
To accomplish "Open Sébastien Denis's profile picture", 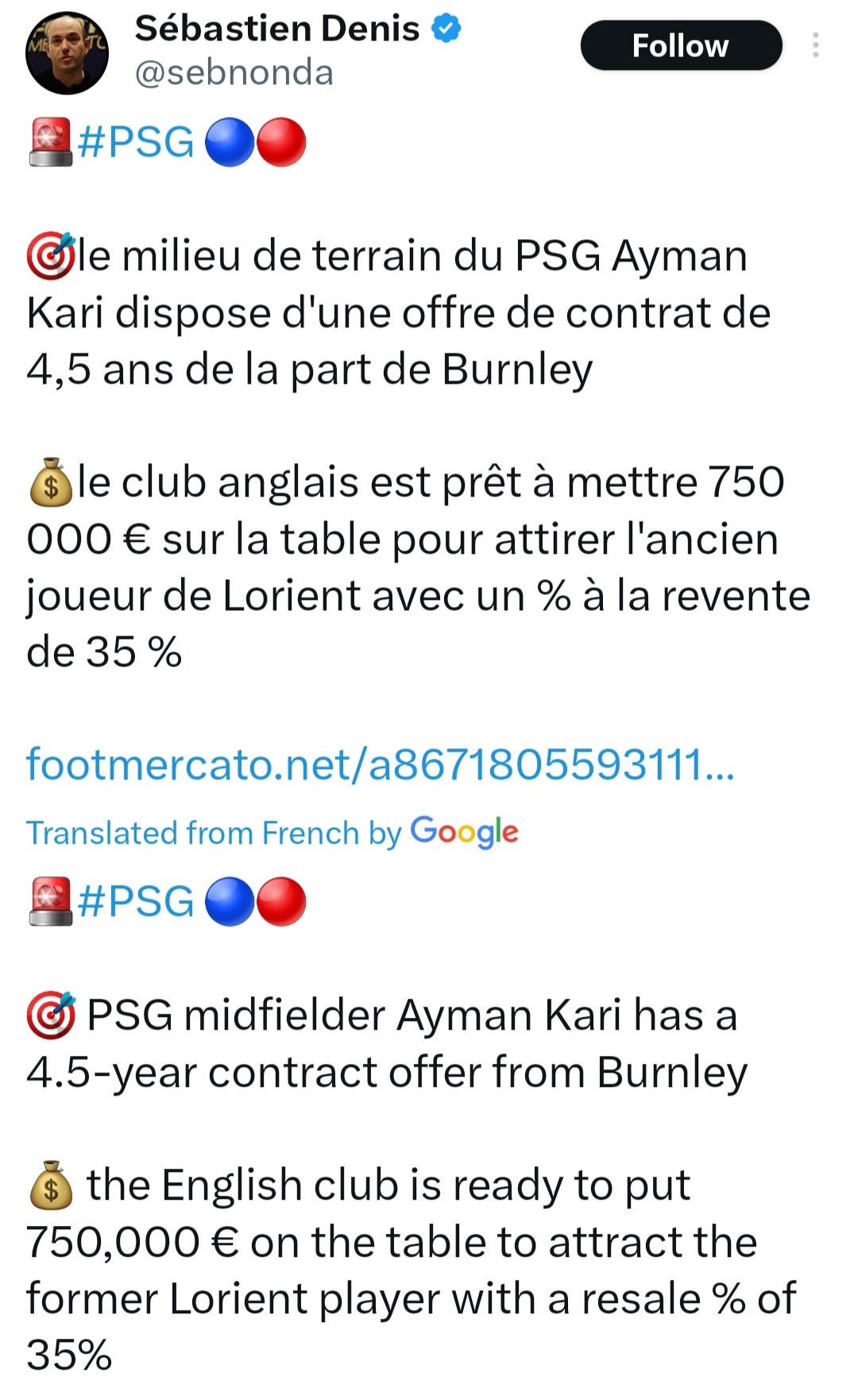I will point(67,53).
